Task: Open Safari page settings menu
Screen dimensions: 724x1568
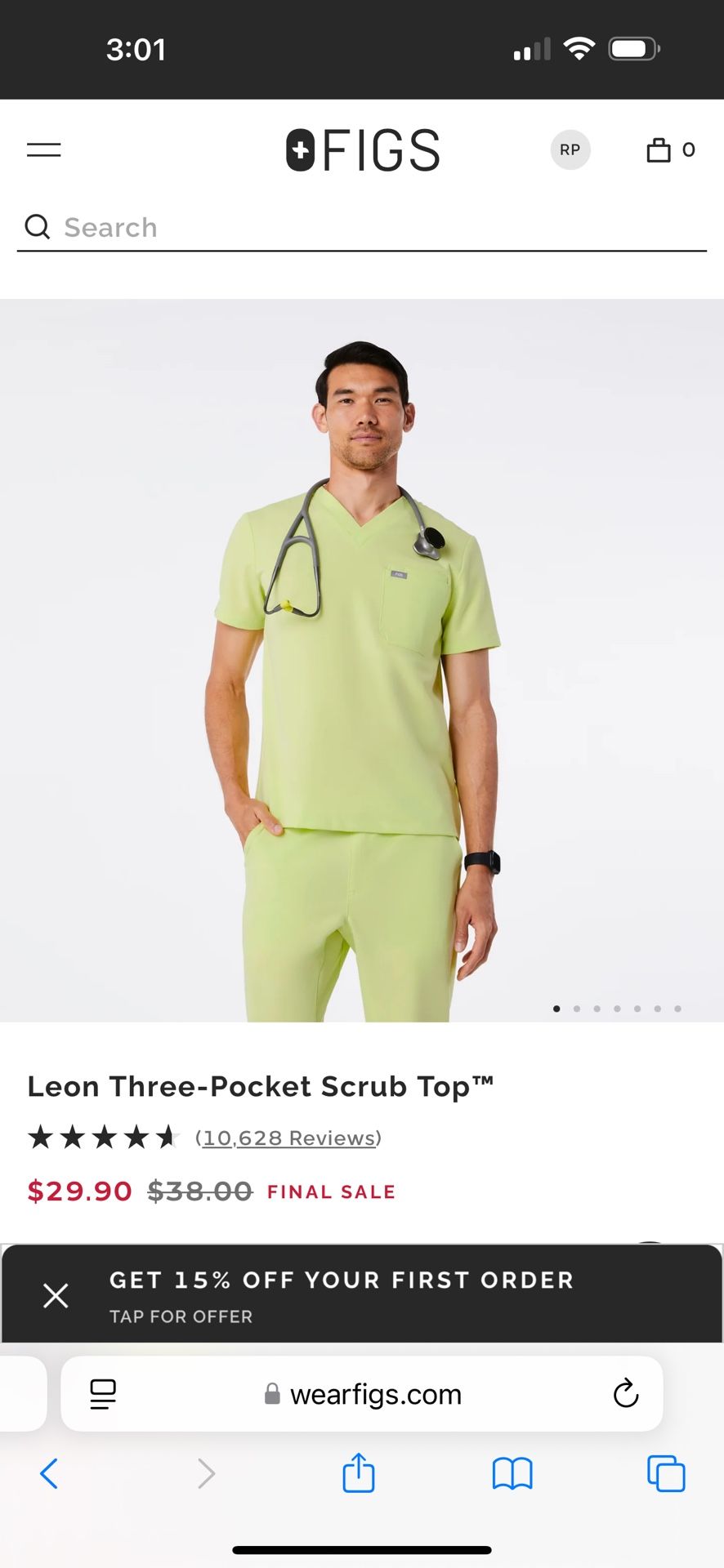Action: coord(103,1394)
